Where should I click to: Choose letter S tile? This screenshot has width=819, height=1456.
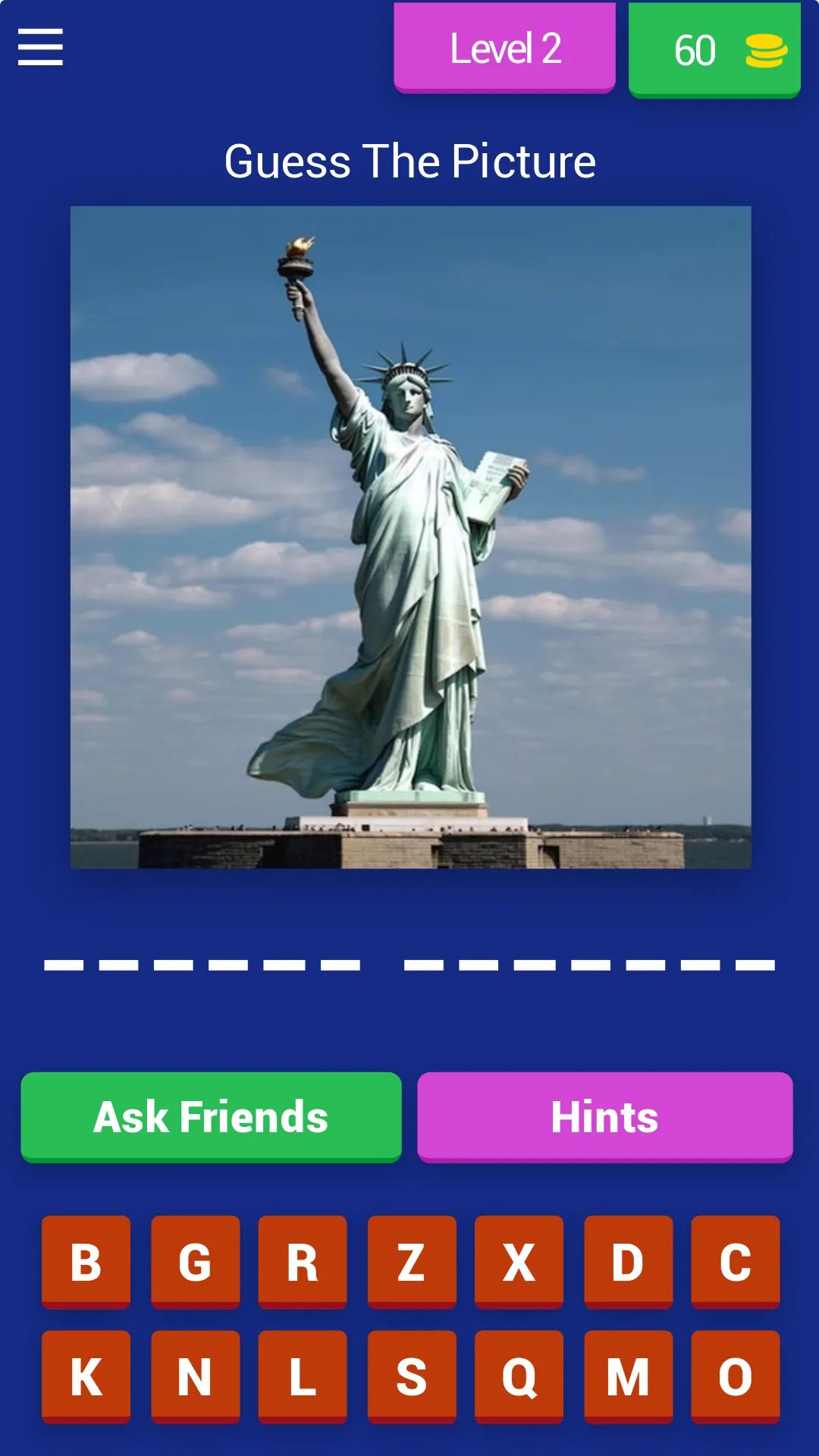coord(412,1376)
